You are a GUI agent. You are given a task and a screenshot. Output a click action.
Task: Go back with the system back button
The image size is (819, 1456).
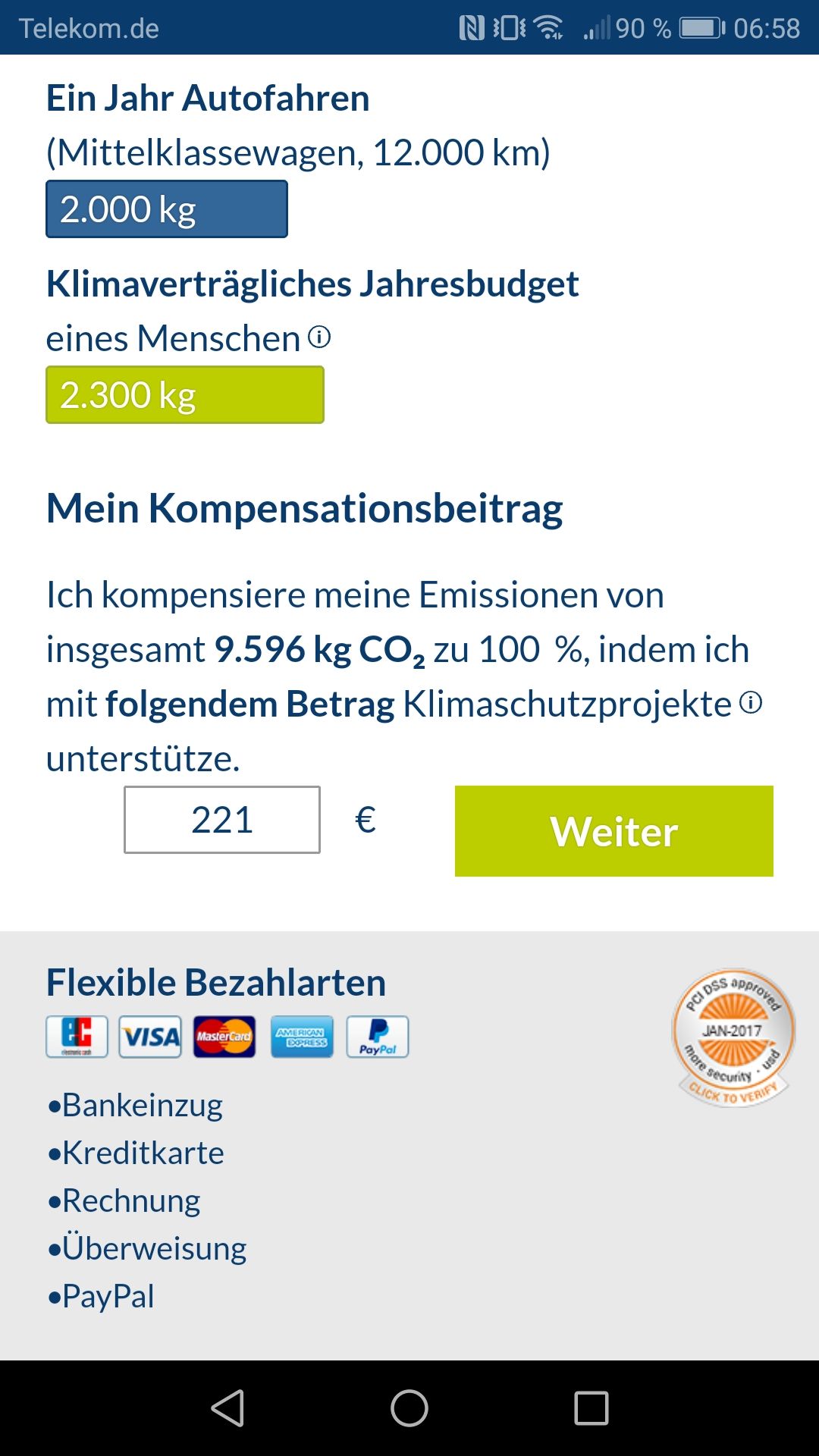[227, 1408]
